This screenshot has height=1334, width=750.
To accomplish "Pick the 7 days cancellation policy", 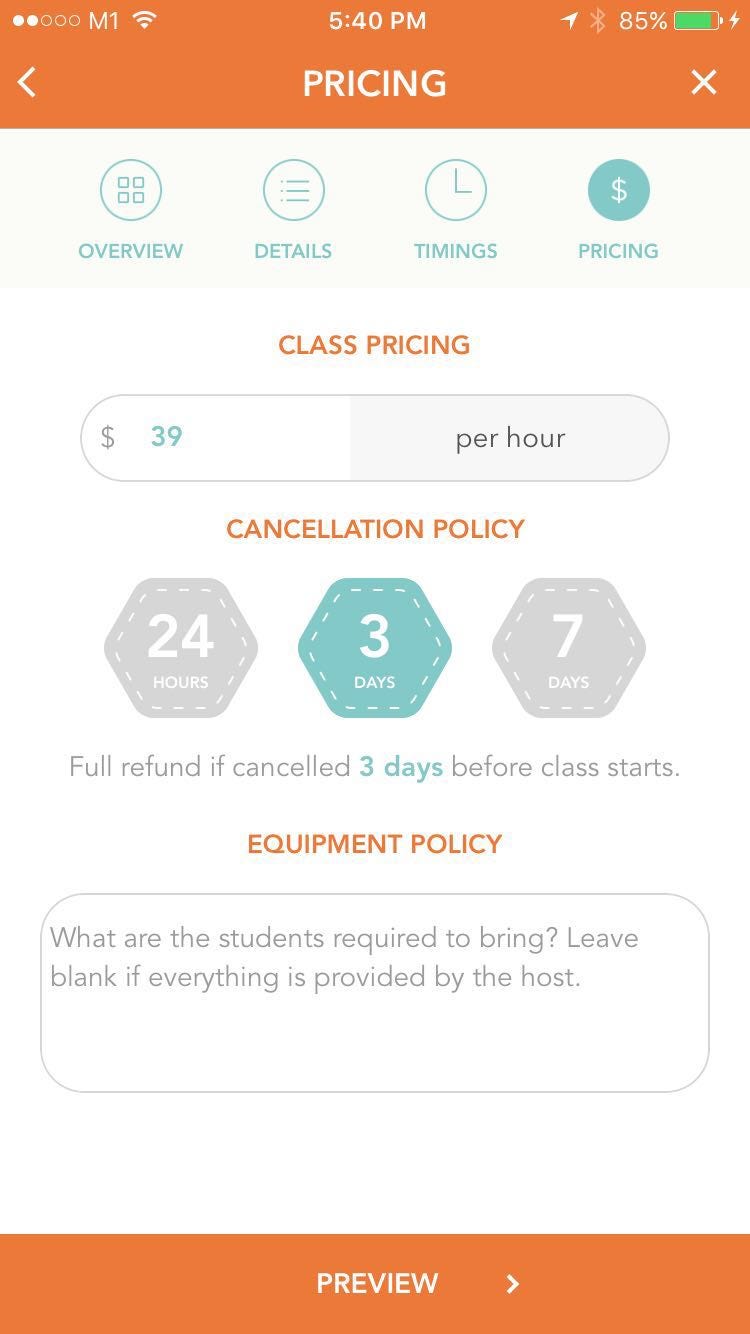I will [569, 648].
